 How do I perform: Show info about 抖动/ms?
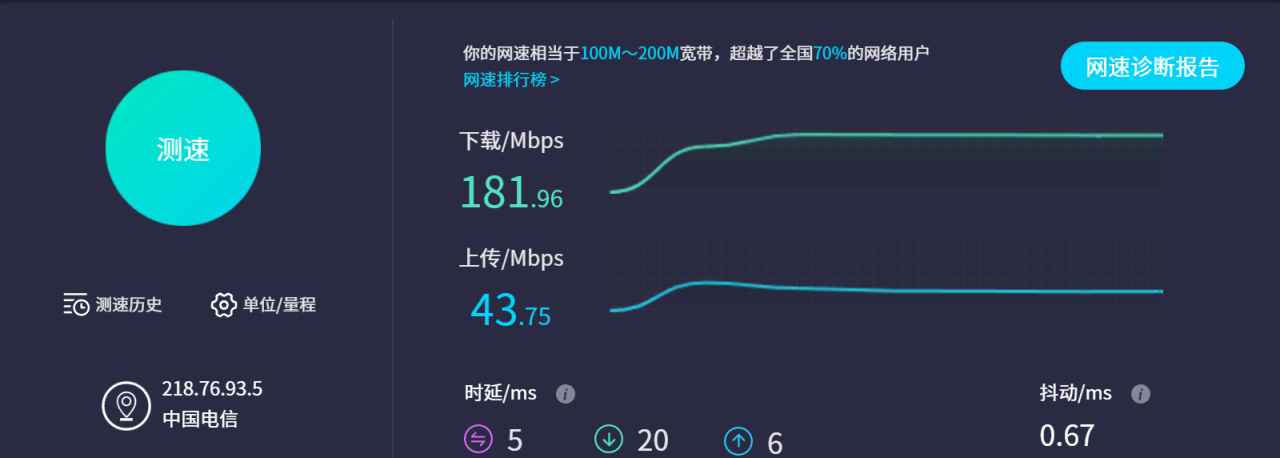1140,394
